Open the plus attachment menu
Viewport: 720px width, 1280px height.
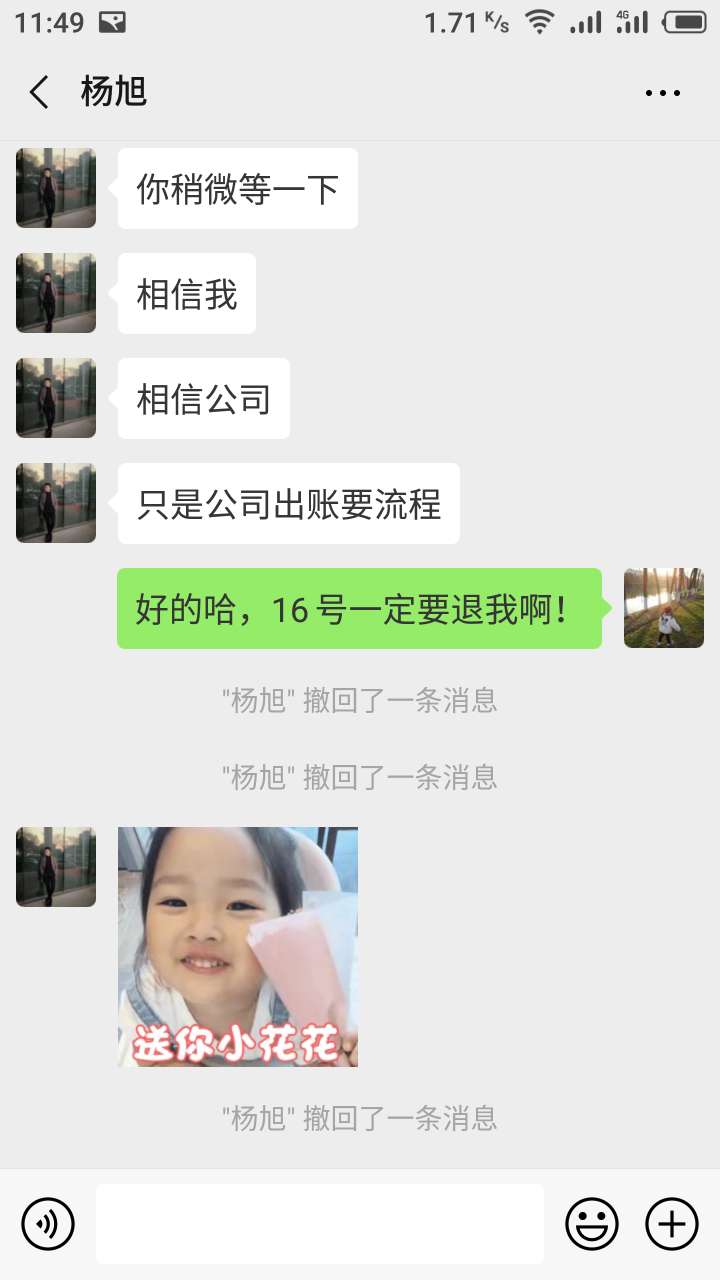click(671, 1223)
